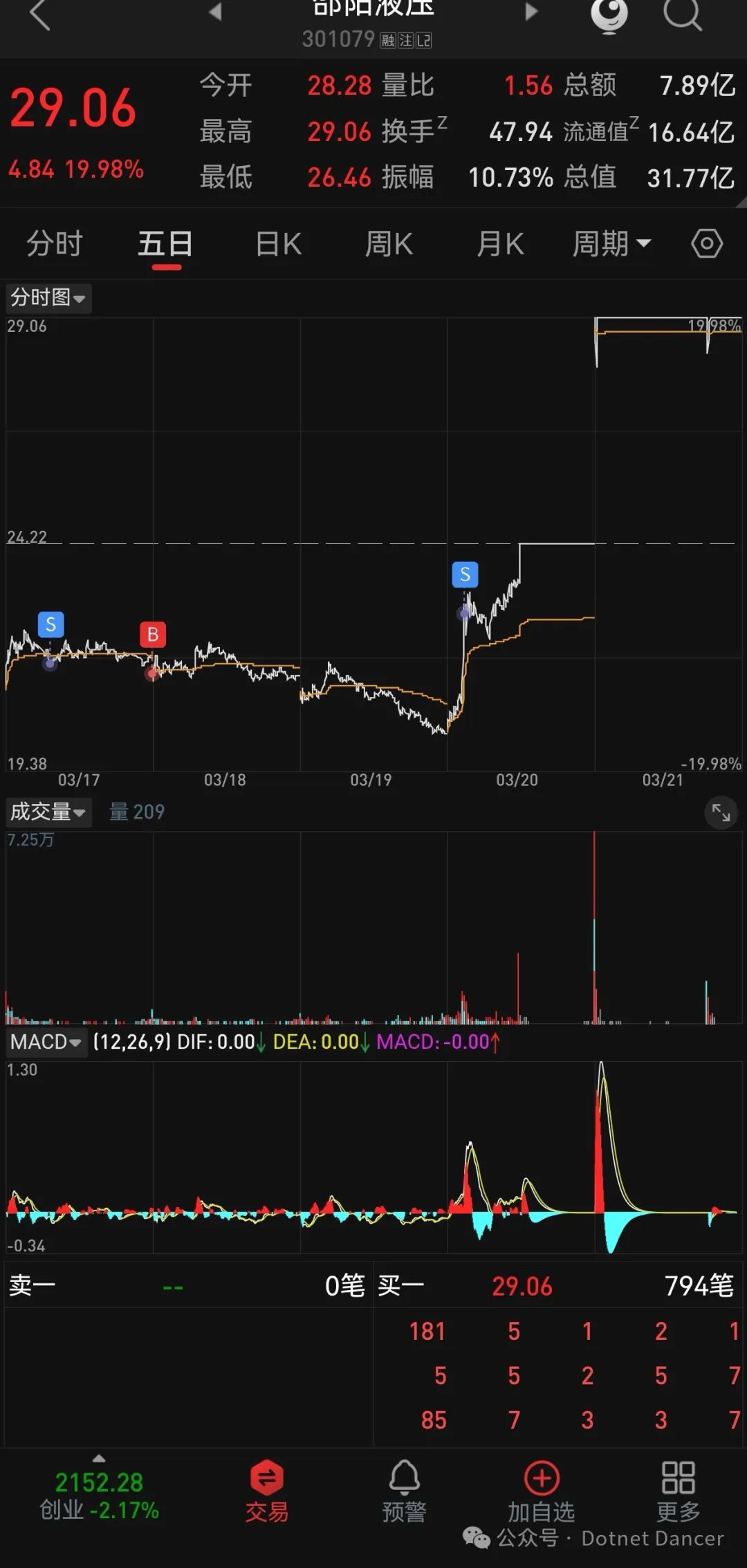Open chart settings hexagon icon

click(x=707, y=244)
